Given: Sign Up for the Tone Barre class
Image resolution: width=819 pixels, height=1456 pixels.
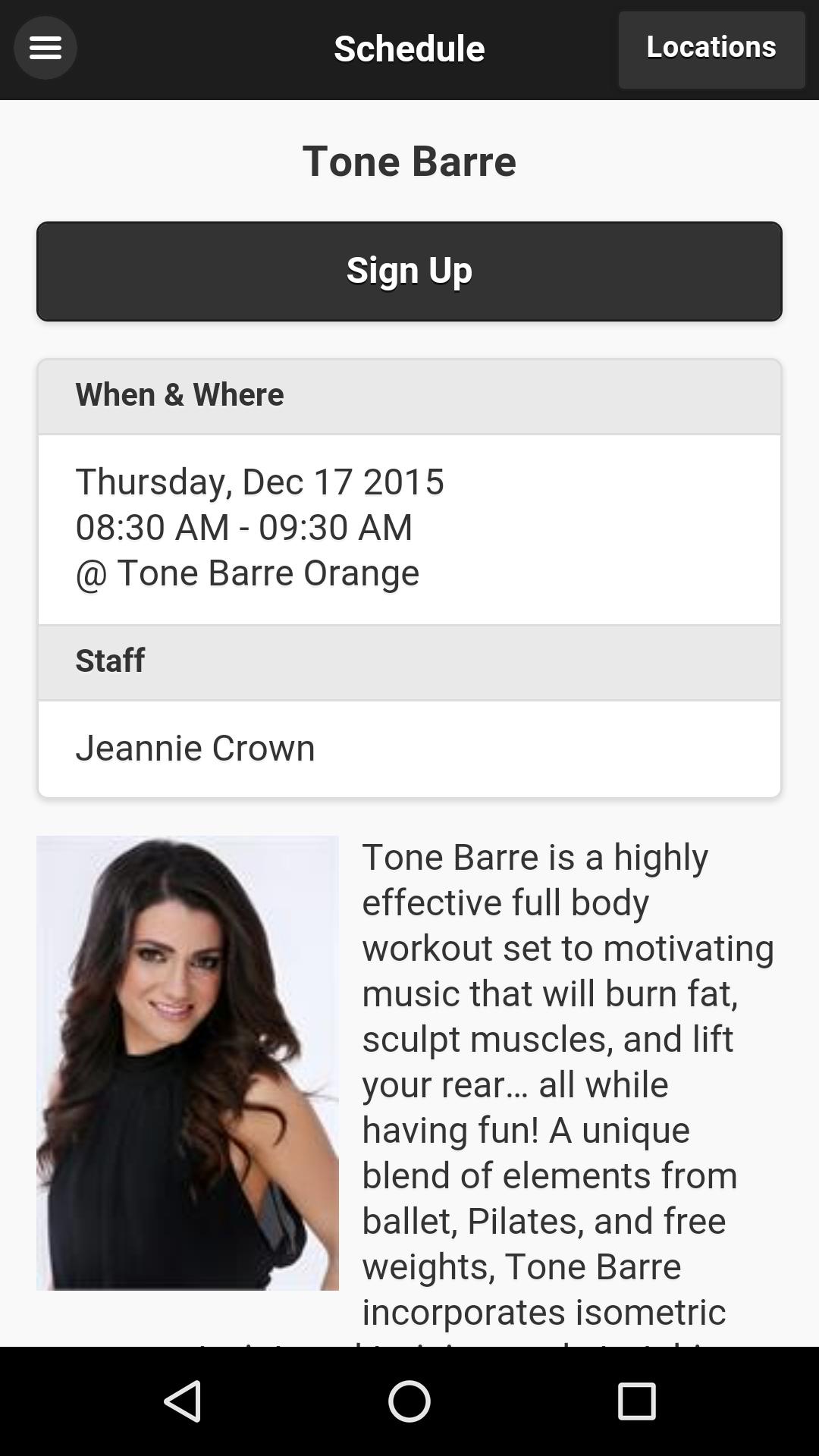Looking at the screenshot, I should [409, 270].
